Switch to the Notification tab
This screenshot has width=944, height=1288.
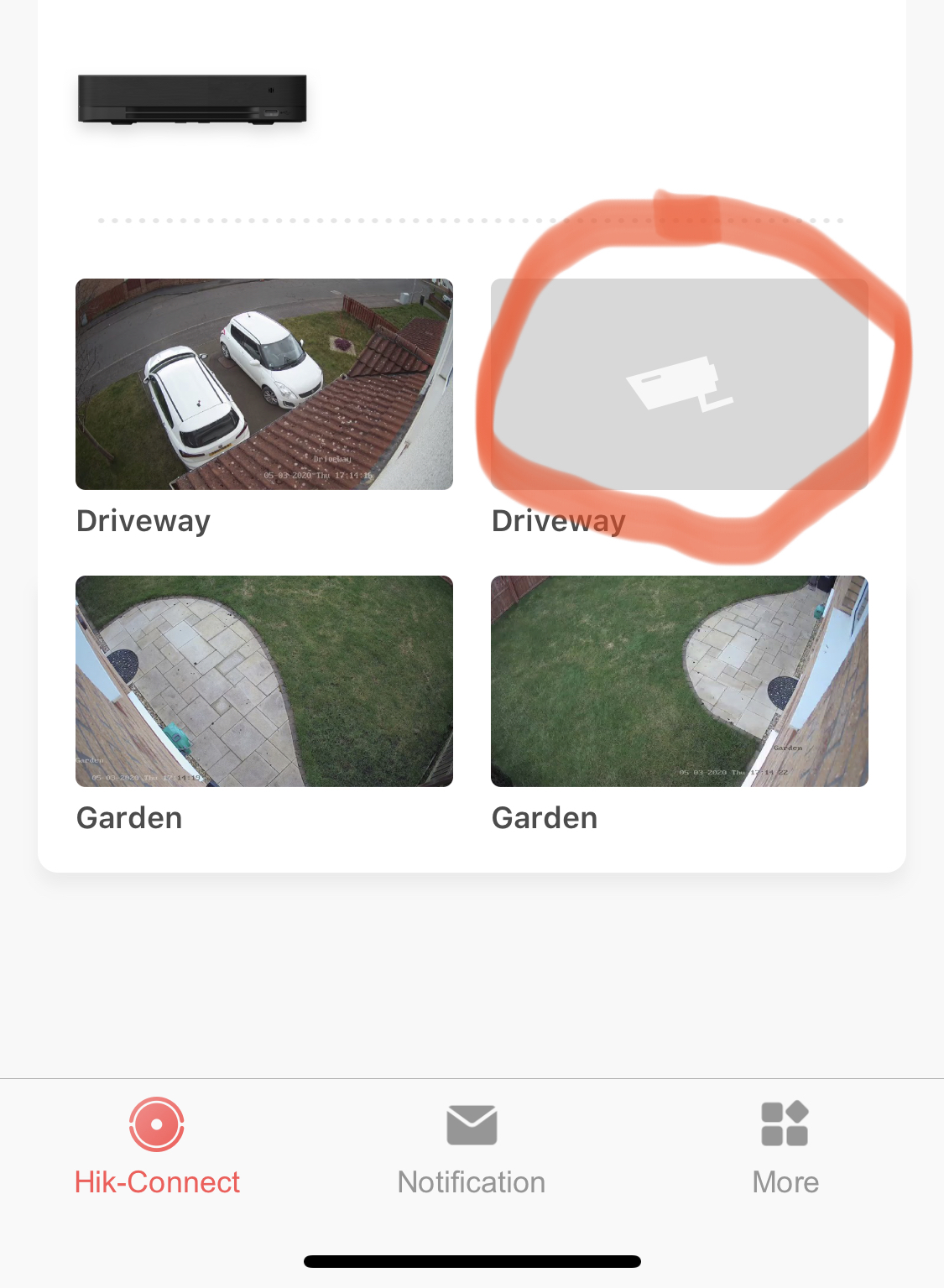472,1147
